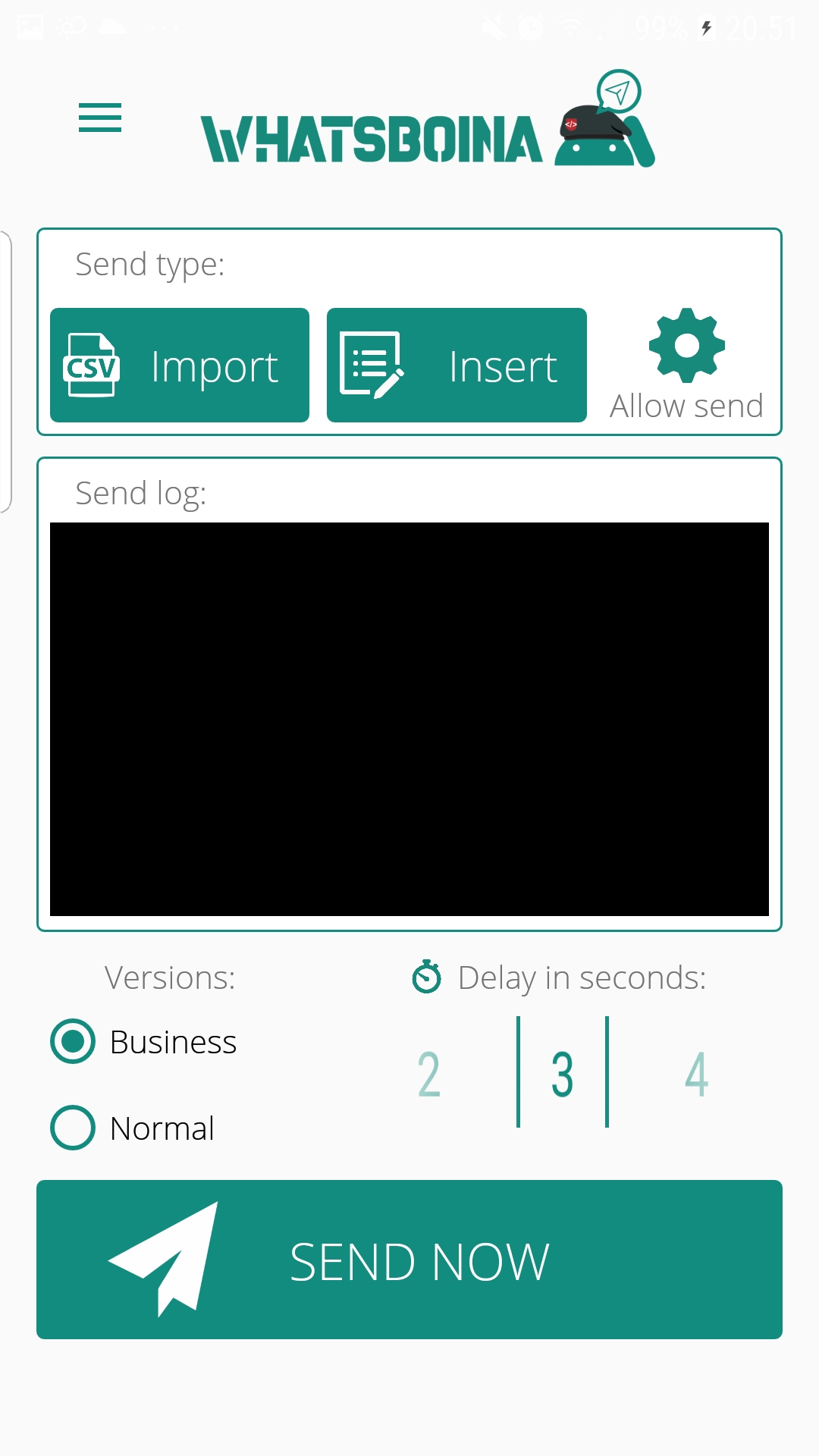
Task: Open the Allow send gear settings
Action: pyautogui.click(x=686, y=364)
